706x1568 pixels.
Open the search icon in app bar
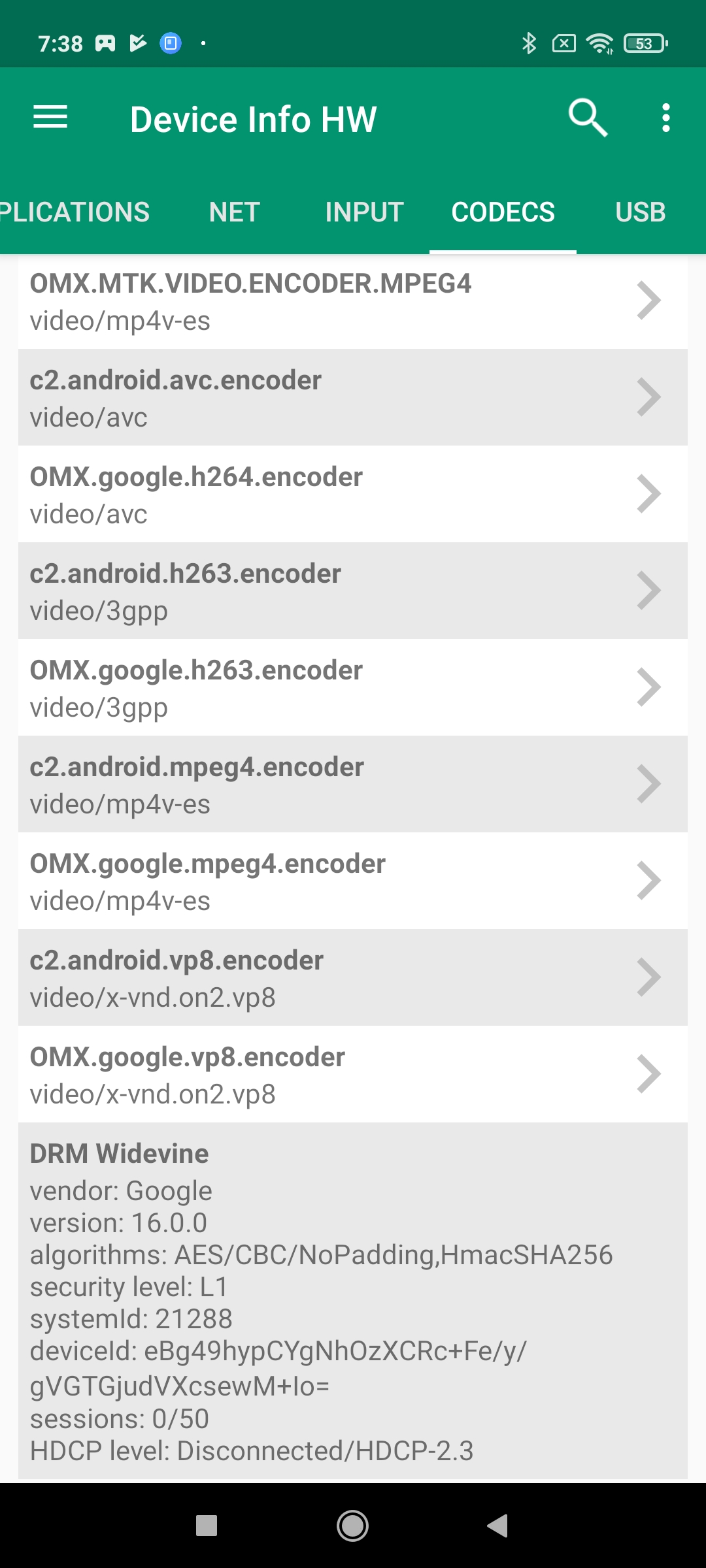coord(588,118)
